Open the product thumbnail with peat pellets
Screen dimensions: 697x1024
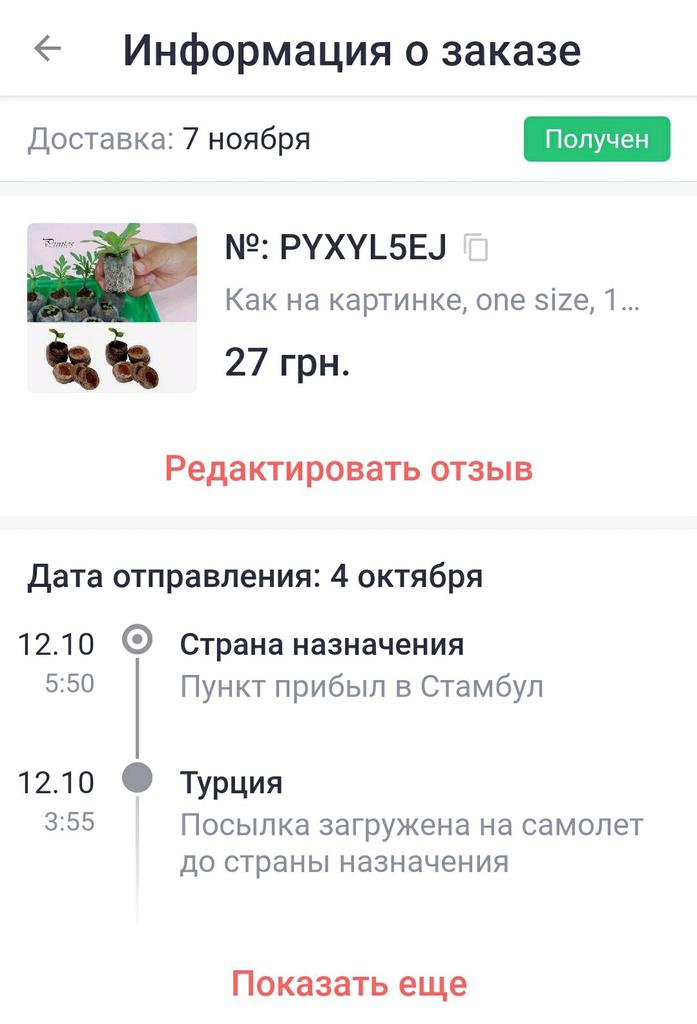point(112,307)
